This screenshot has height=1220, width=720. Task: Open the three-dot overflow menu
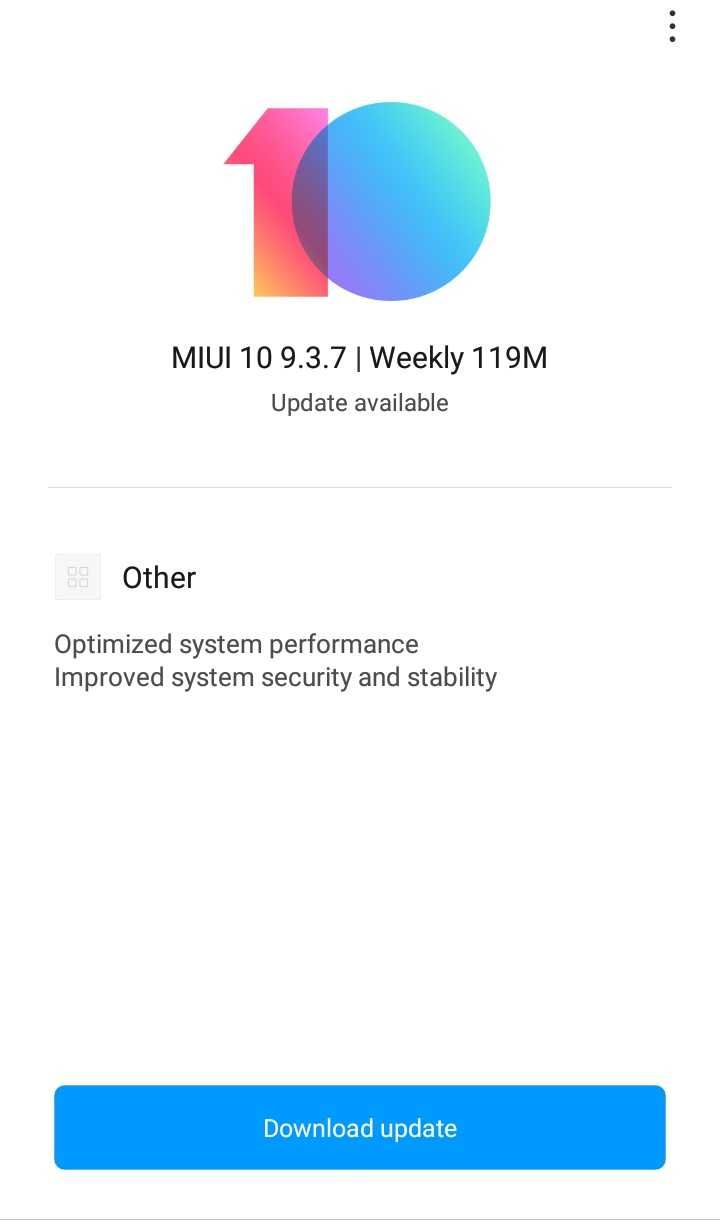click(672, 26)
